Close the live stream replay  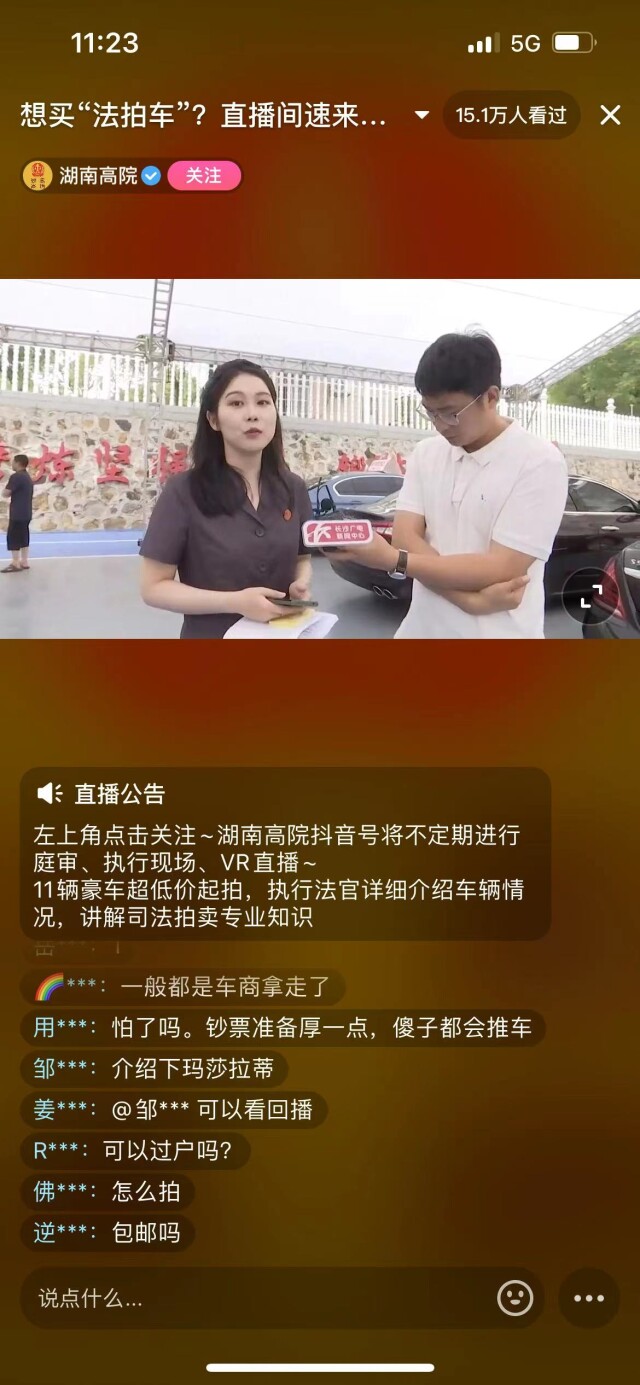610,115
